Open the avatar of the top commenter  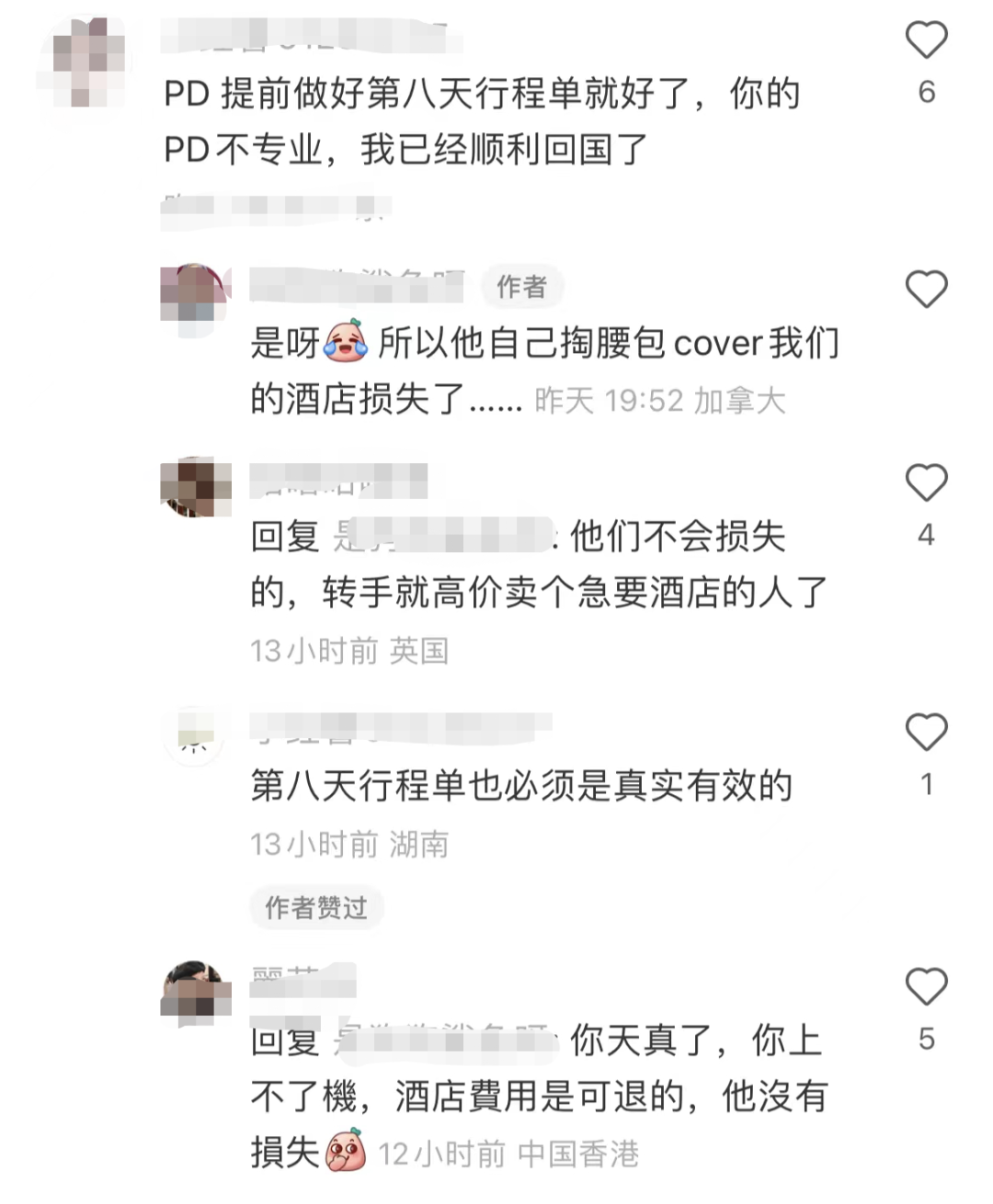point(81,62)
